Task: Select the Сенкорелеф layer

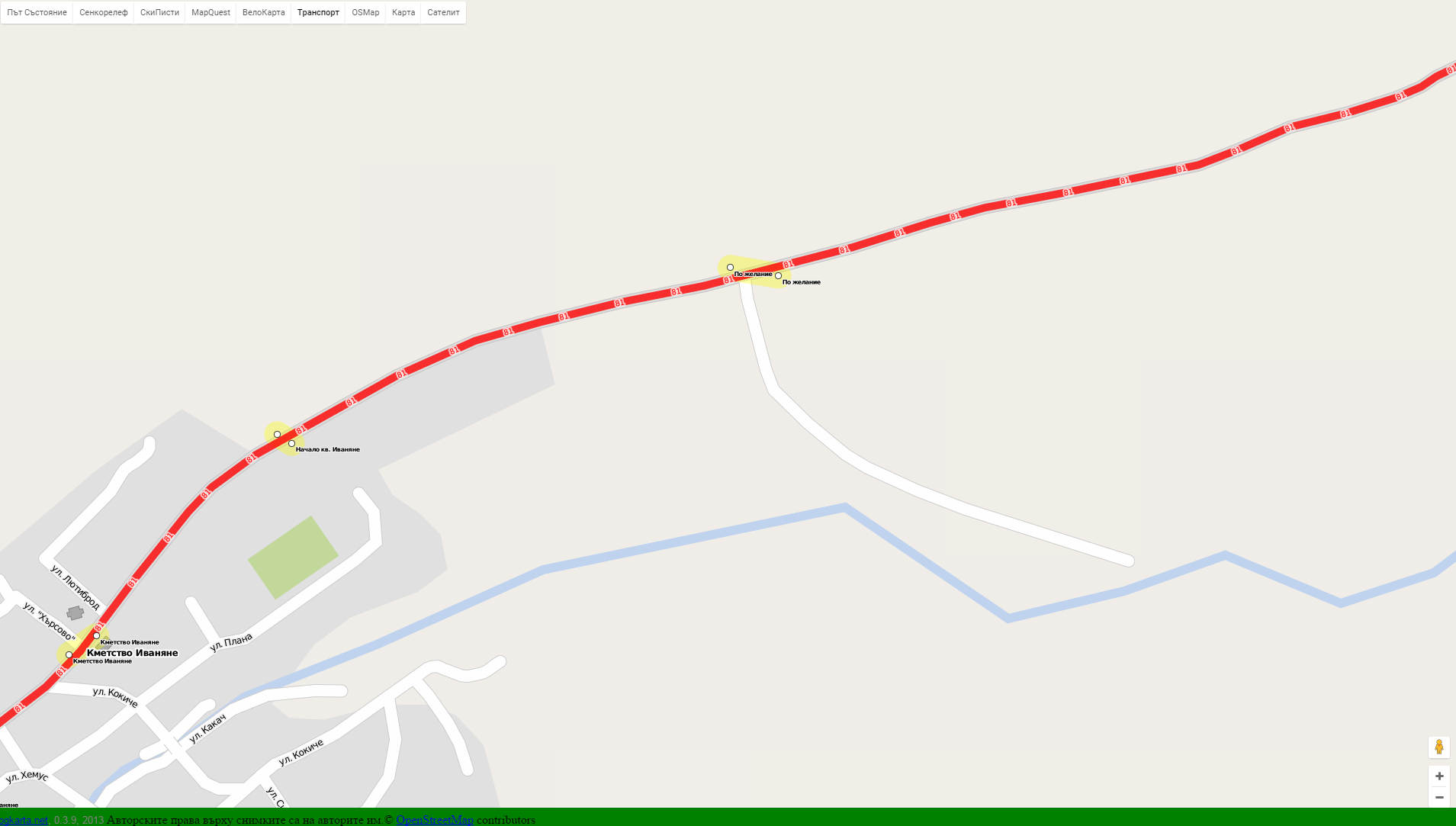Action: click(103, 12)
